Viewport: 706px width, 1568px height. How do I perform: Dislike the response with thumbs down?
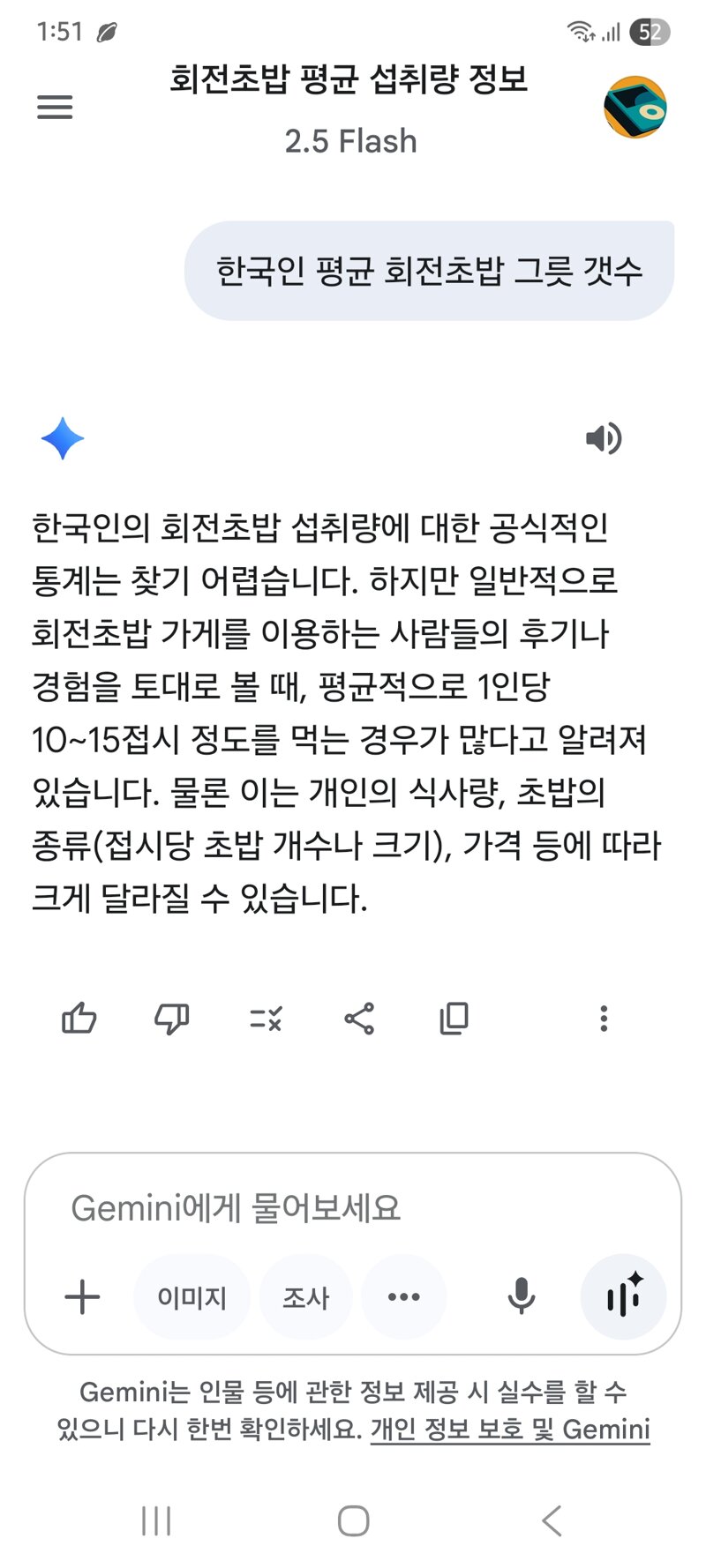click(172, 1019)
